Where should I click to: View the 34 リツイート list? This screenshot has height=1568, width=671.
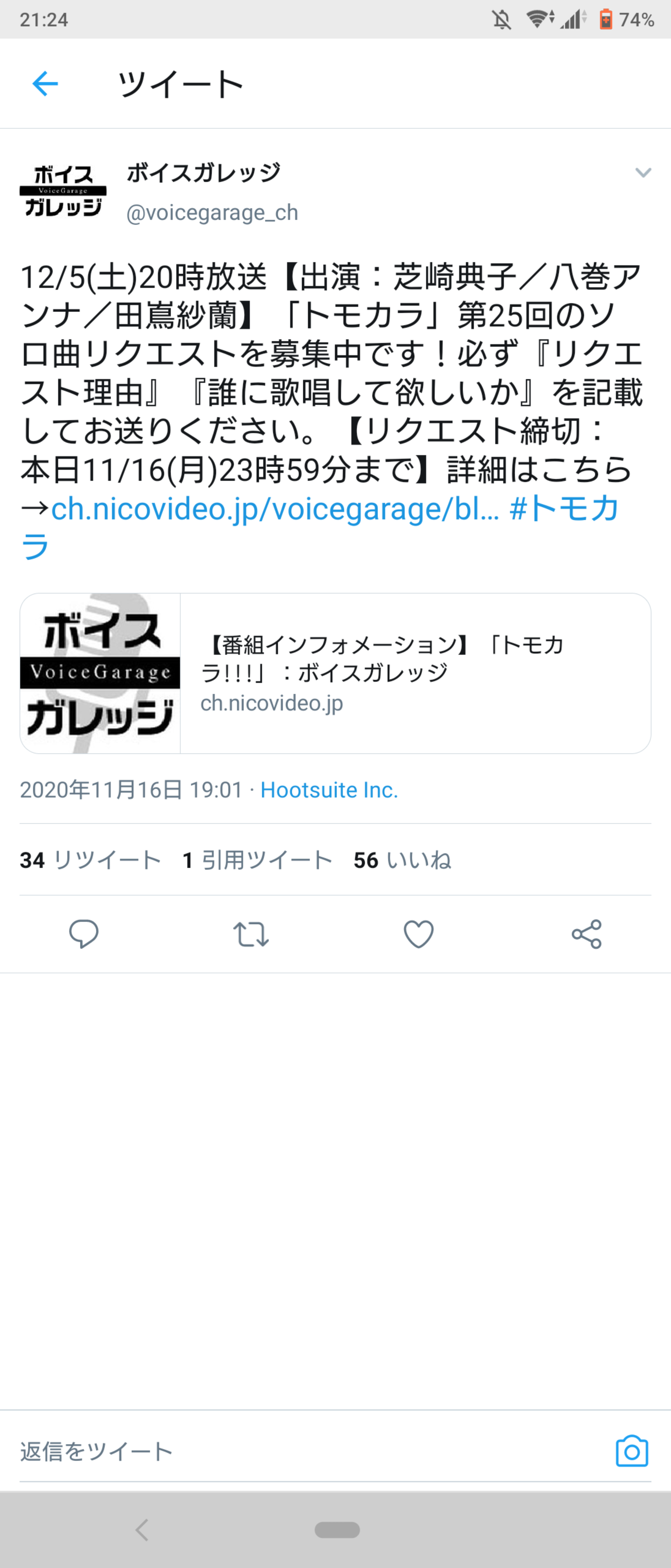pos(90,860)
